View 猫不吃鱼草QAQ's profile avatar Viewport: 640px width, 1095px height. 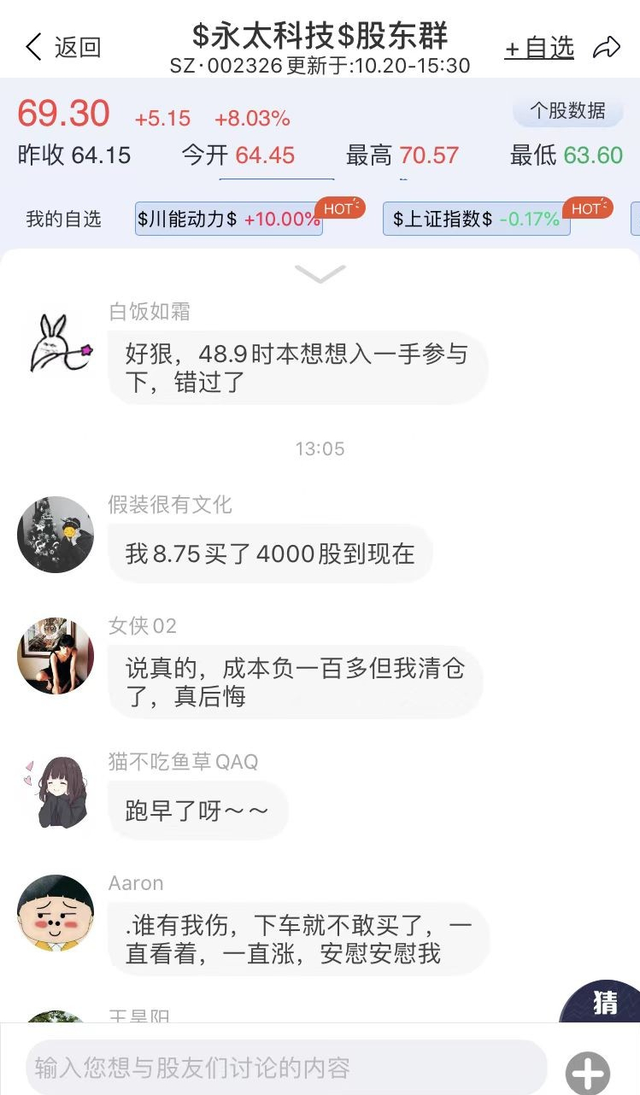tap(55, 792)
